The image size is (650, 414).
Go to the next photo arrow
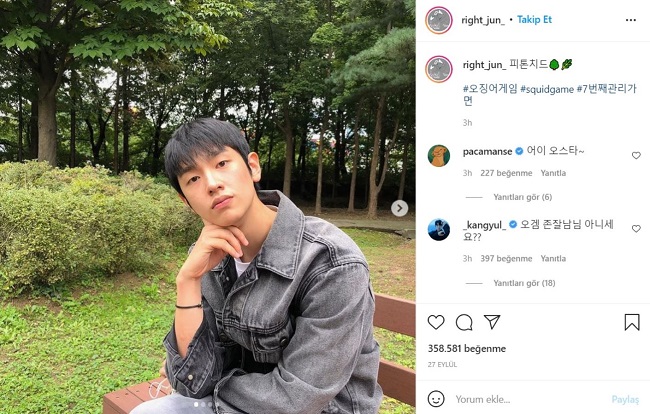(x=399, y=208)
